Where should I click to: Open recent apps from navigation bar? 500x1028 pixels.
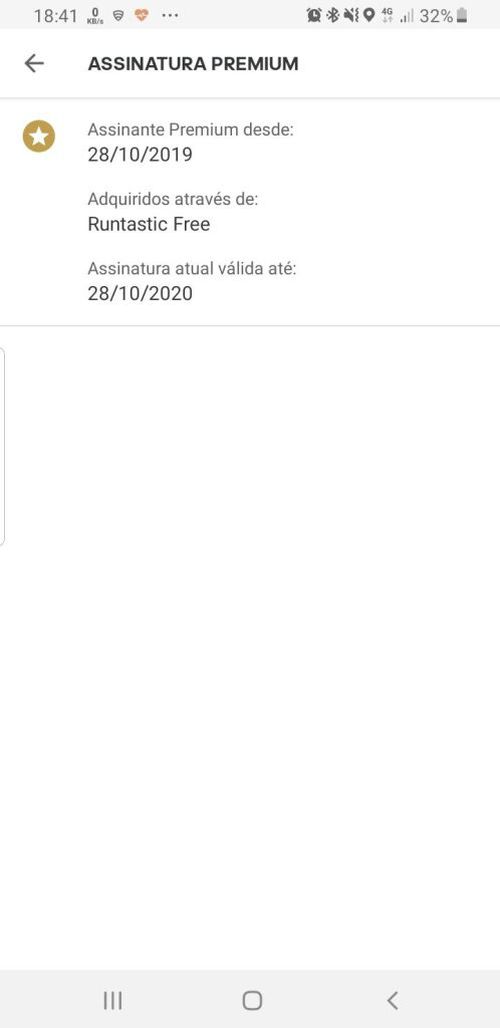[113, 1000]
